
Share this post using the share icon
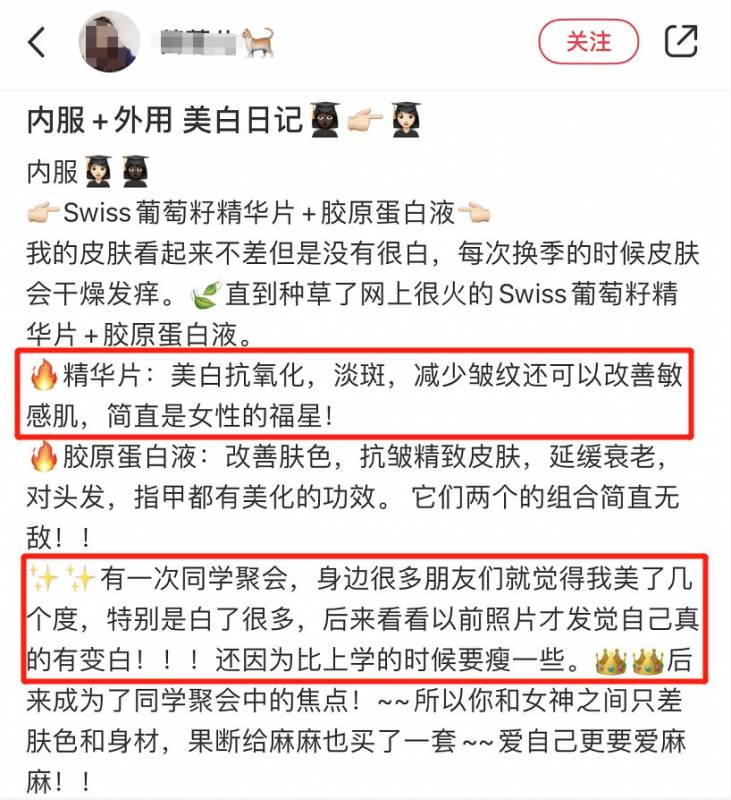pos(681,41)
